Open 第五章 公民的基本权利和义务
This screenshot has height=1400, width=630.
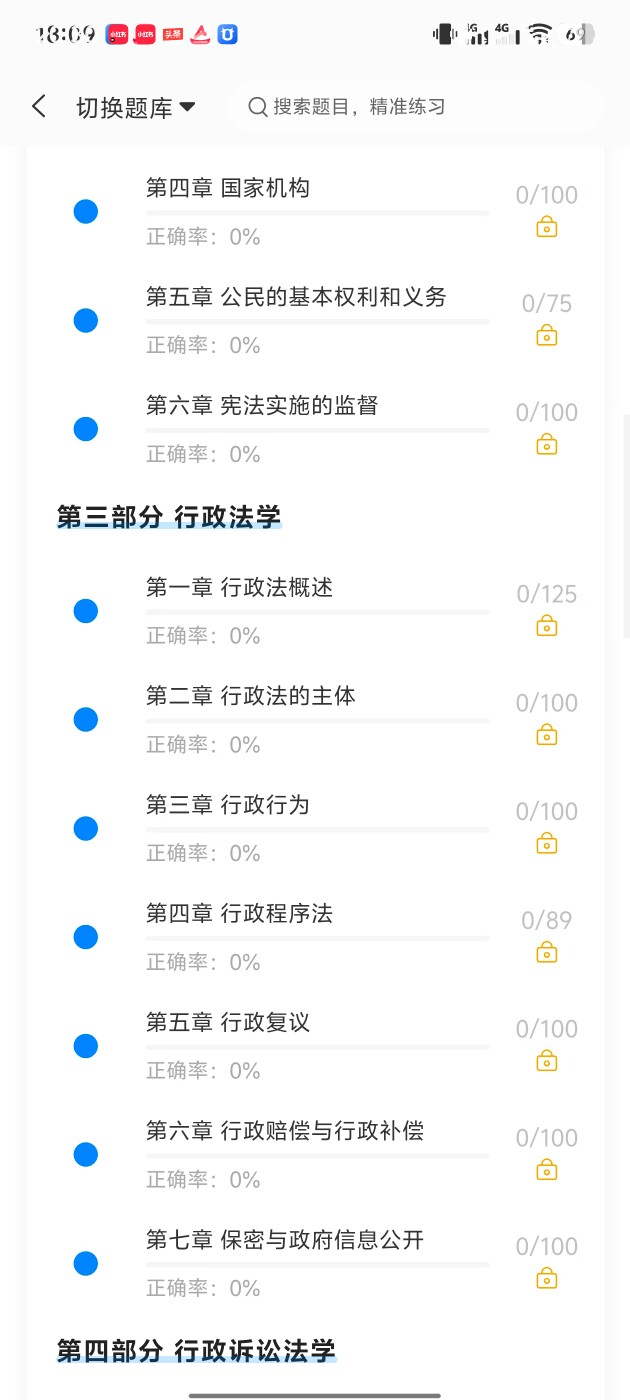[x=296, y=297]
